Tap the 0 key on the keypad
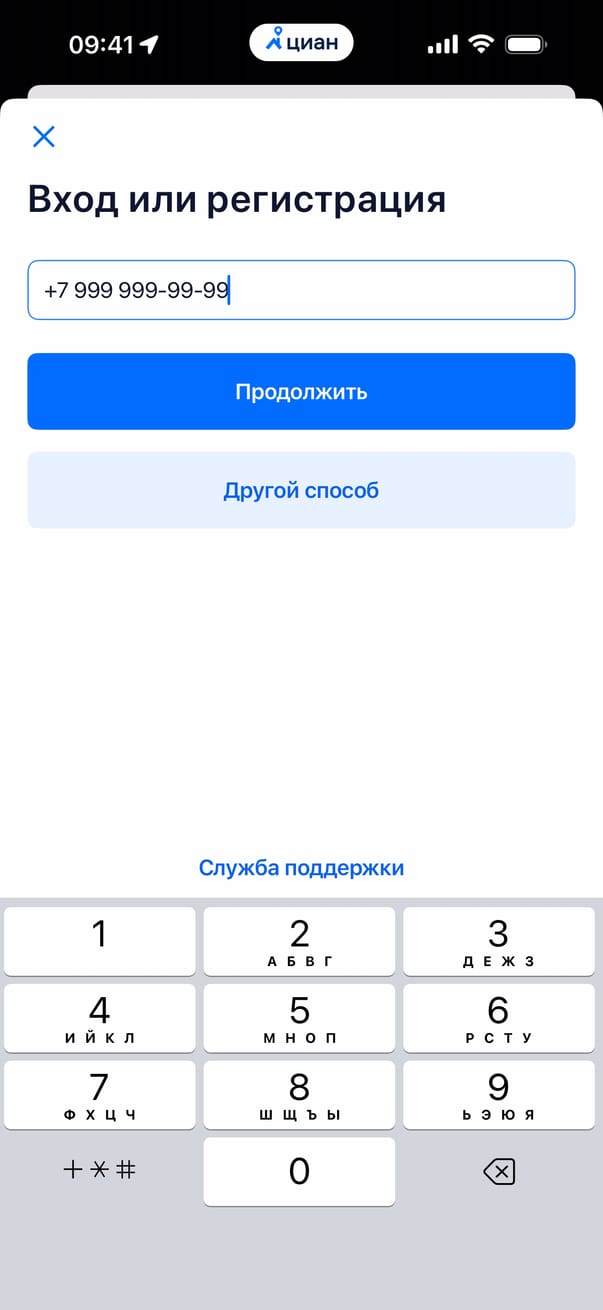This screenshot has width=603, height=1310. point(299,1171)
